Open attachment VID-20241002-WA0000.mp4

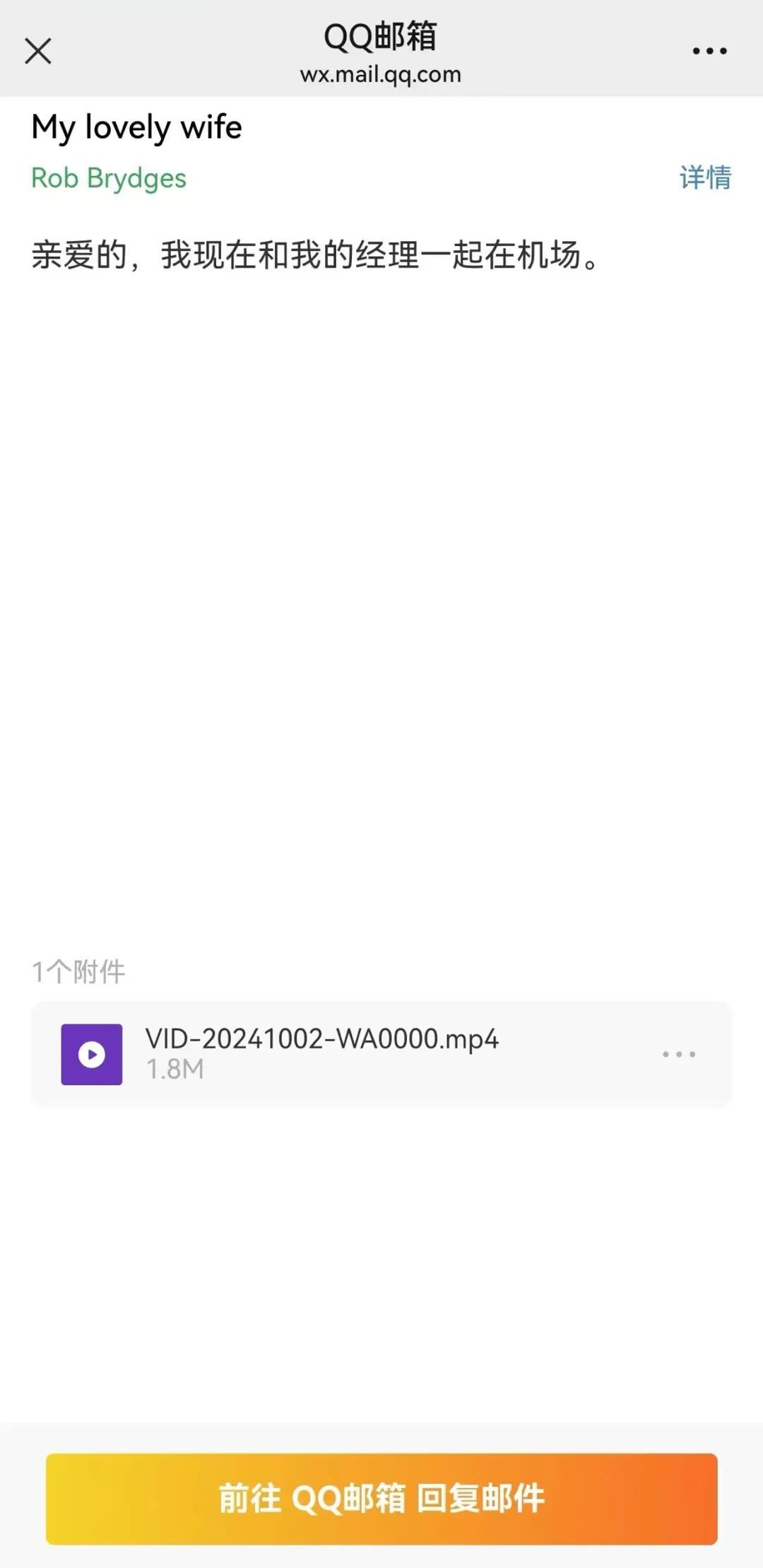[x=321, y=1053]
